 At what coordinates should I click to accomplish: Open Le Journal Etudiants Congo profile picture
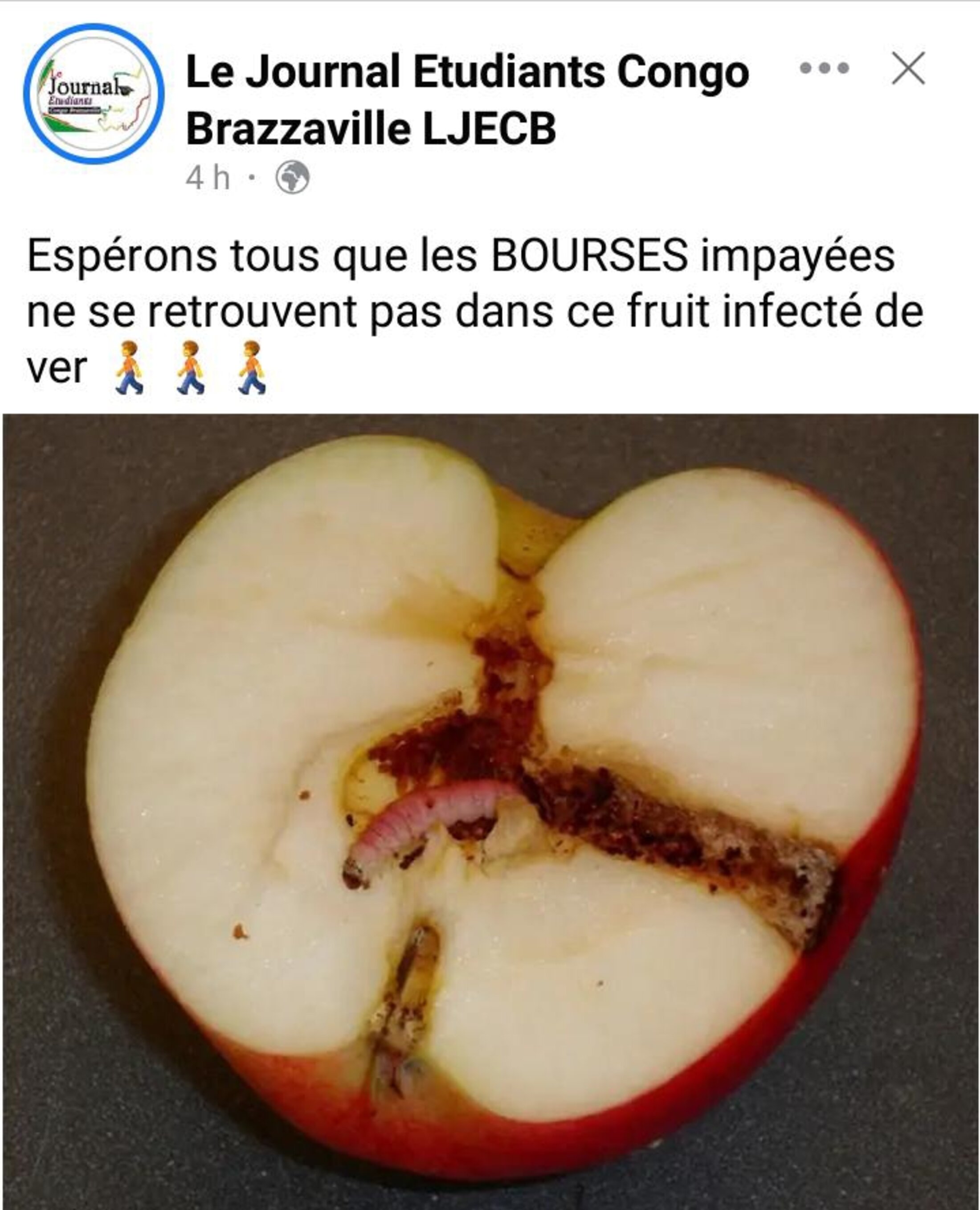94,94
